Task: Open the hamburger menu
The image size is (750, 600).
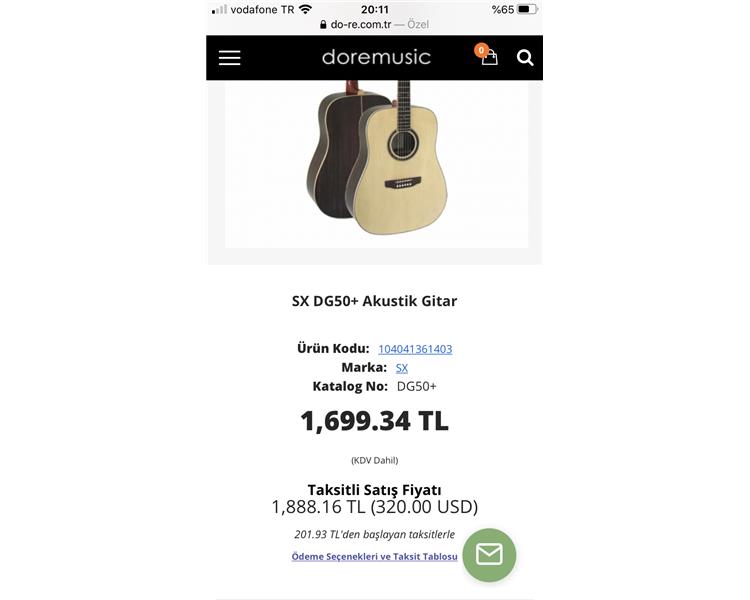Action: [x=230, y=58]
